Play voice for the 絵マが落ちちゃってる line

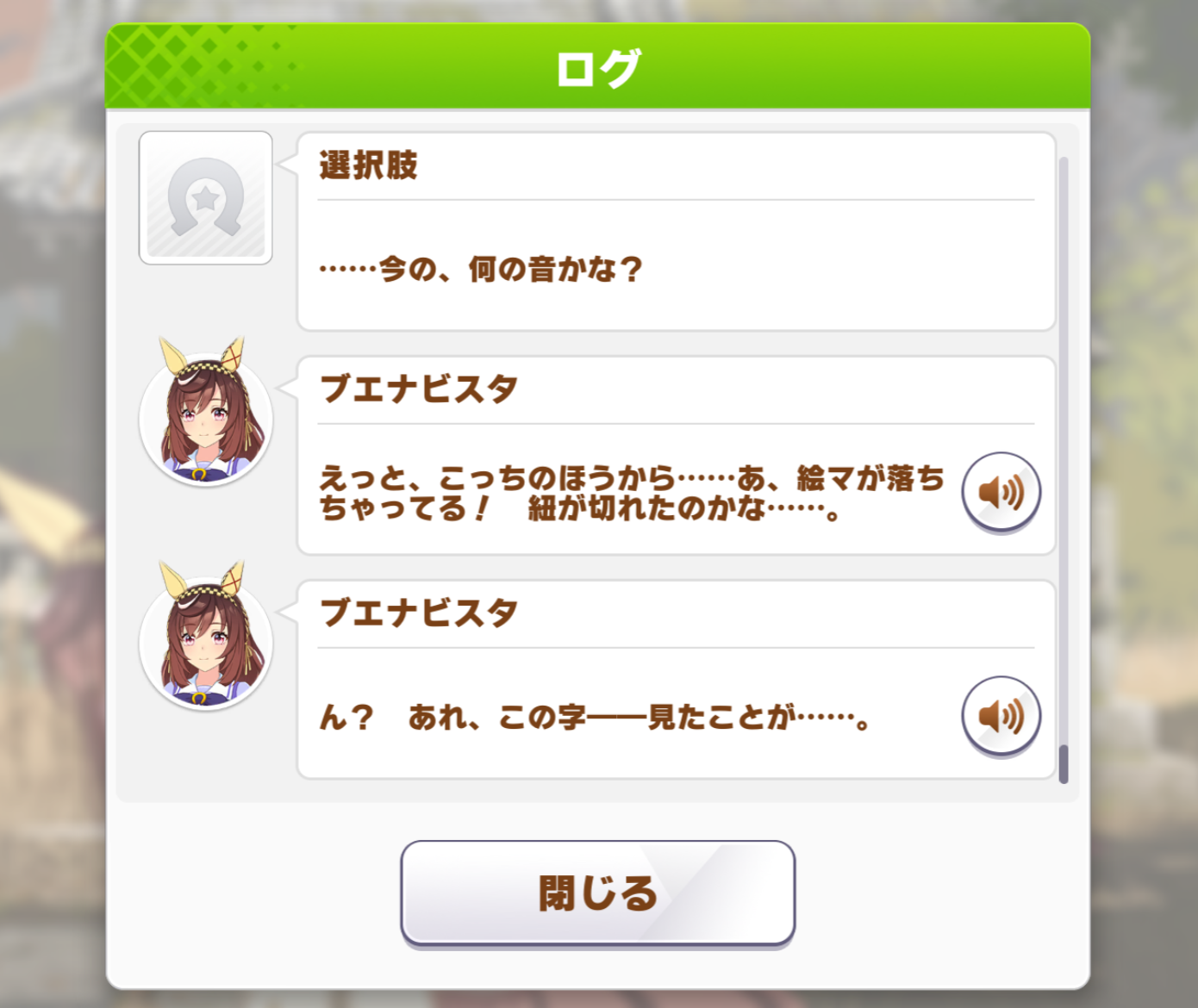tap(1001, 492)
